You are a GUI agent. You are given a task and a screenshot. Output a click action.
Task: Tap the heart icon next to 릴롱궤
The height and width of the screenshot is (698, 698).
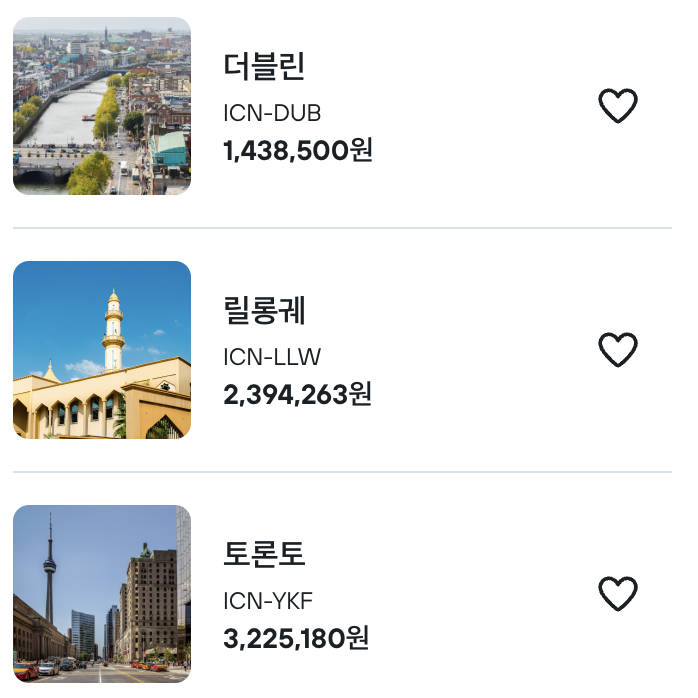(617, 350)
